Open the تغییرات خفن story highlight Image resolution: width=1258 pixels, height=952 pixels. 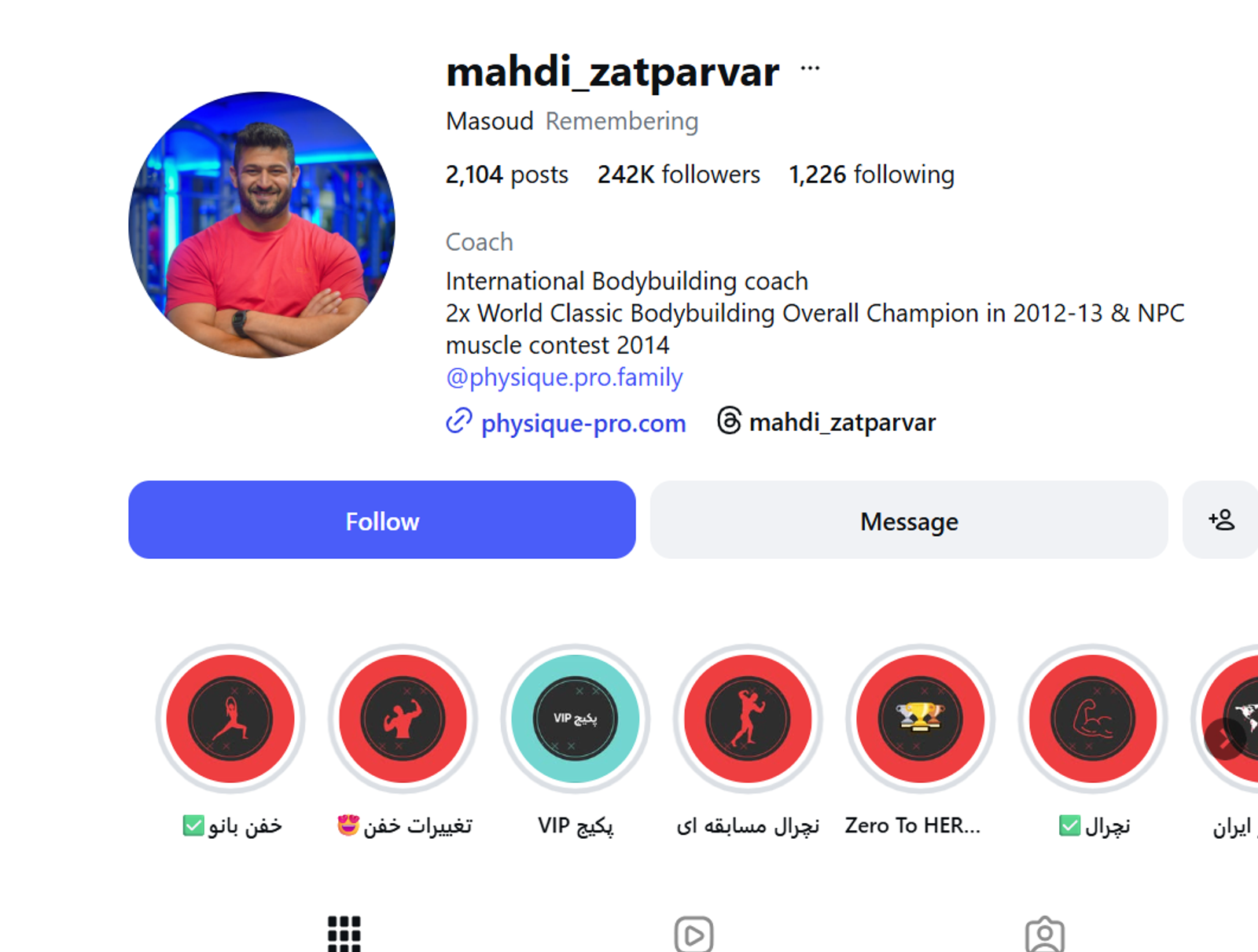click(x=403, y=719)
